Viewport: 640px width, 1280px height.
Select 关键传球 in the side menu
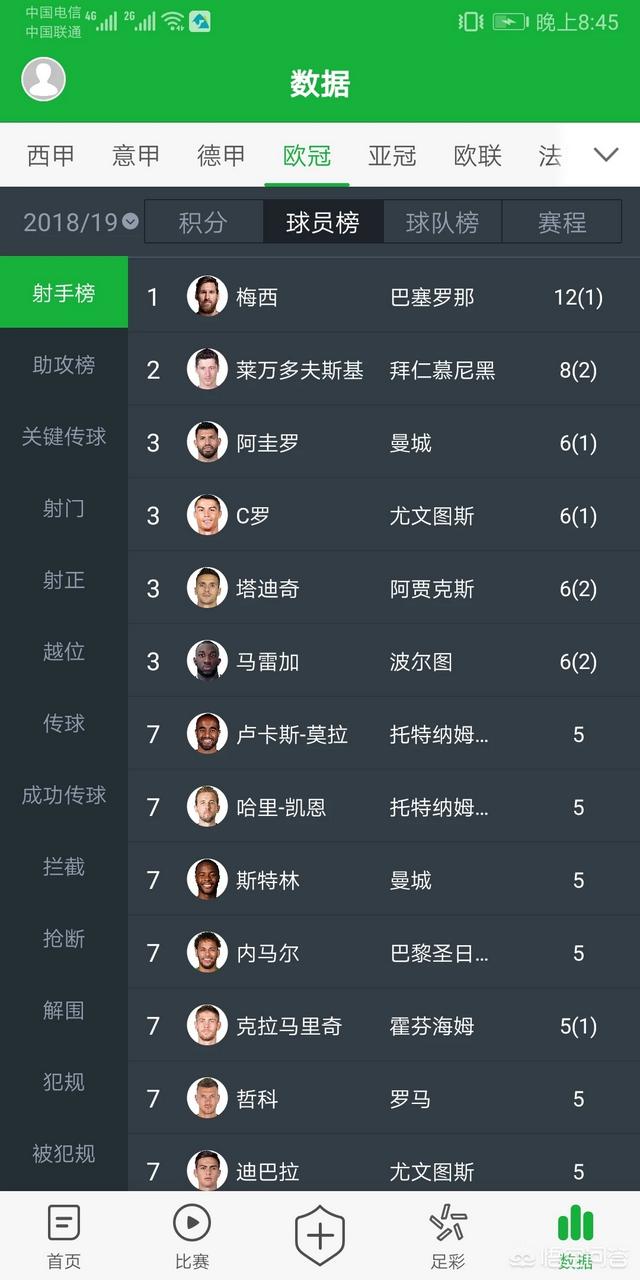pyautogui.click(x=64, y=437)
